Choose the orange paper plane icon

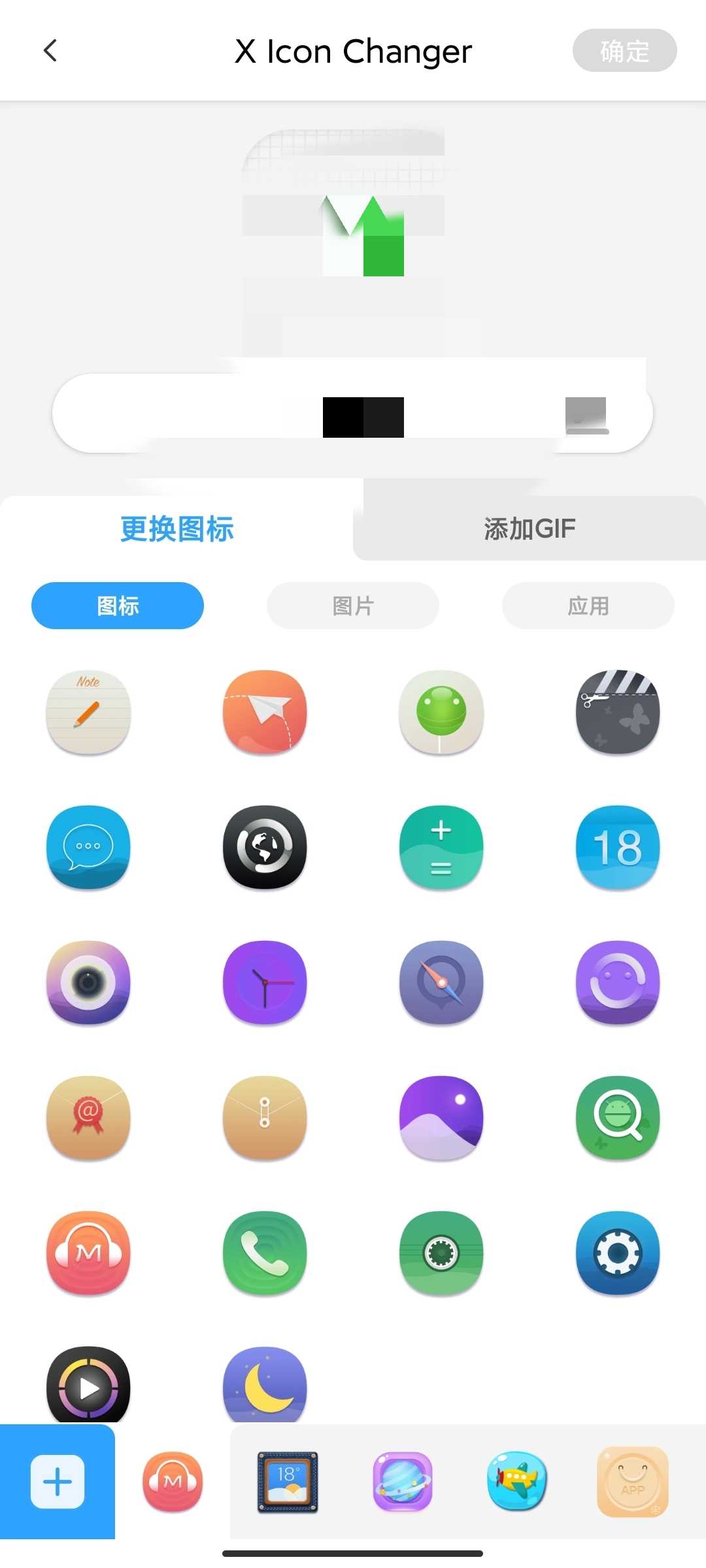tap(265, 712)
